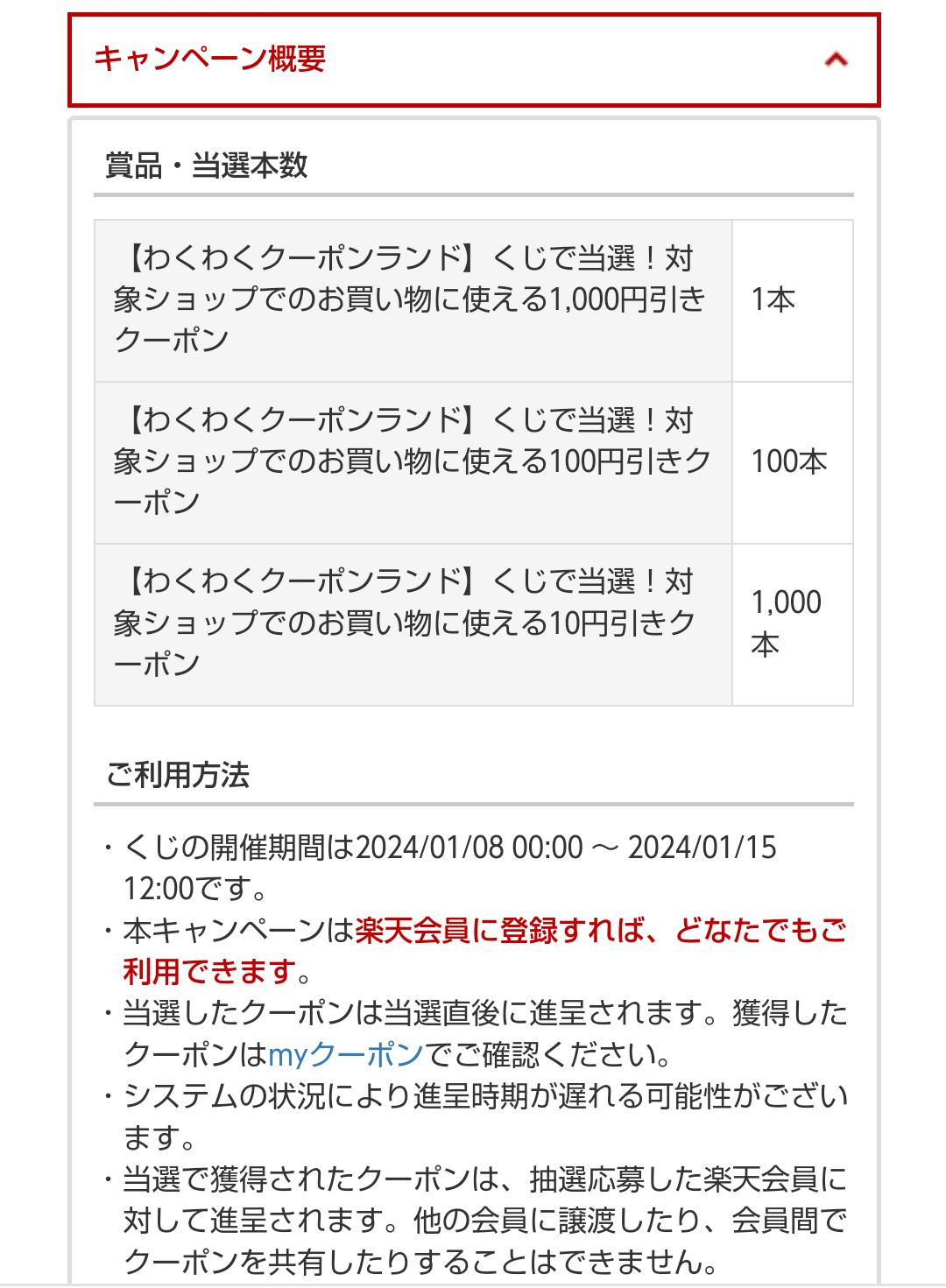Collapse the キャンペーン概要 section
The image size is (946, 1288).
pos(836,60)
